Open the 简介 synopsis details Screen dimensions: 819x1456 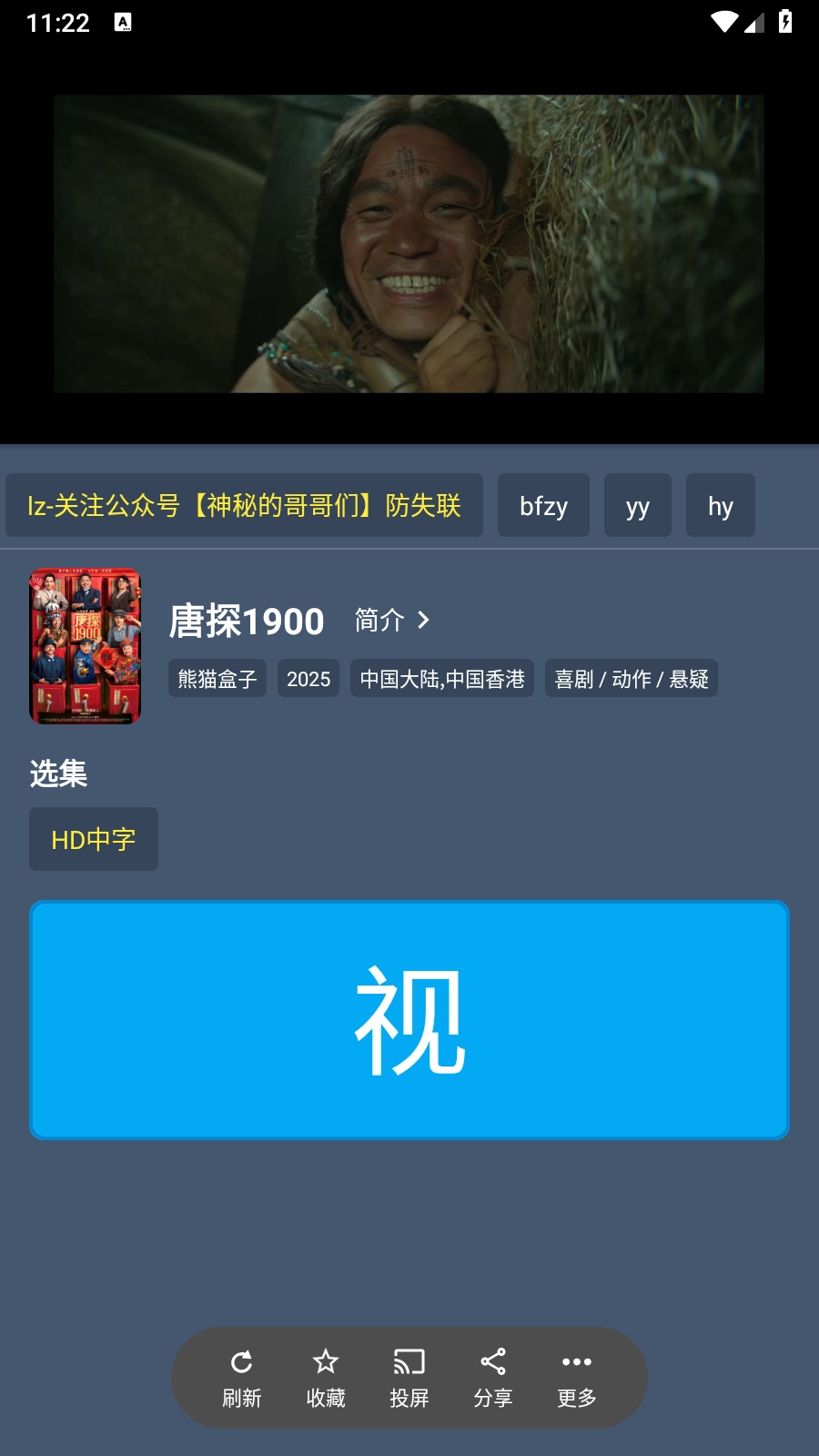point(391,621)
